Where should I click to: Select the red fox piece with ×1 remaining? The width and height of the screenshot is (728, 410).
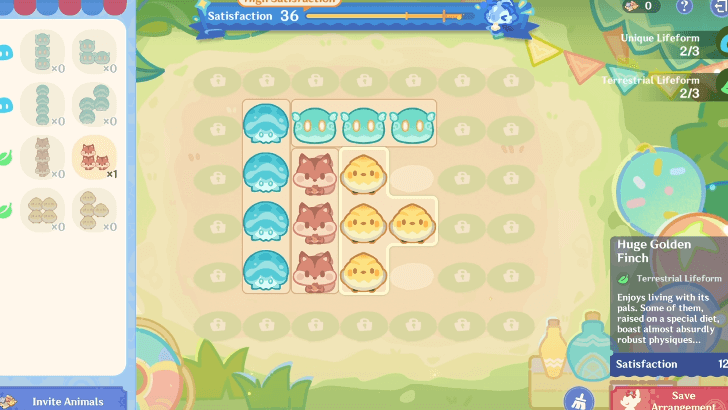95,157
